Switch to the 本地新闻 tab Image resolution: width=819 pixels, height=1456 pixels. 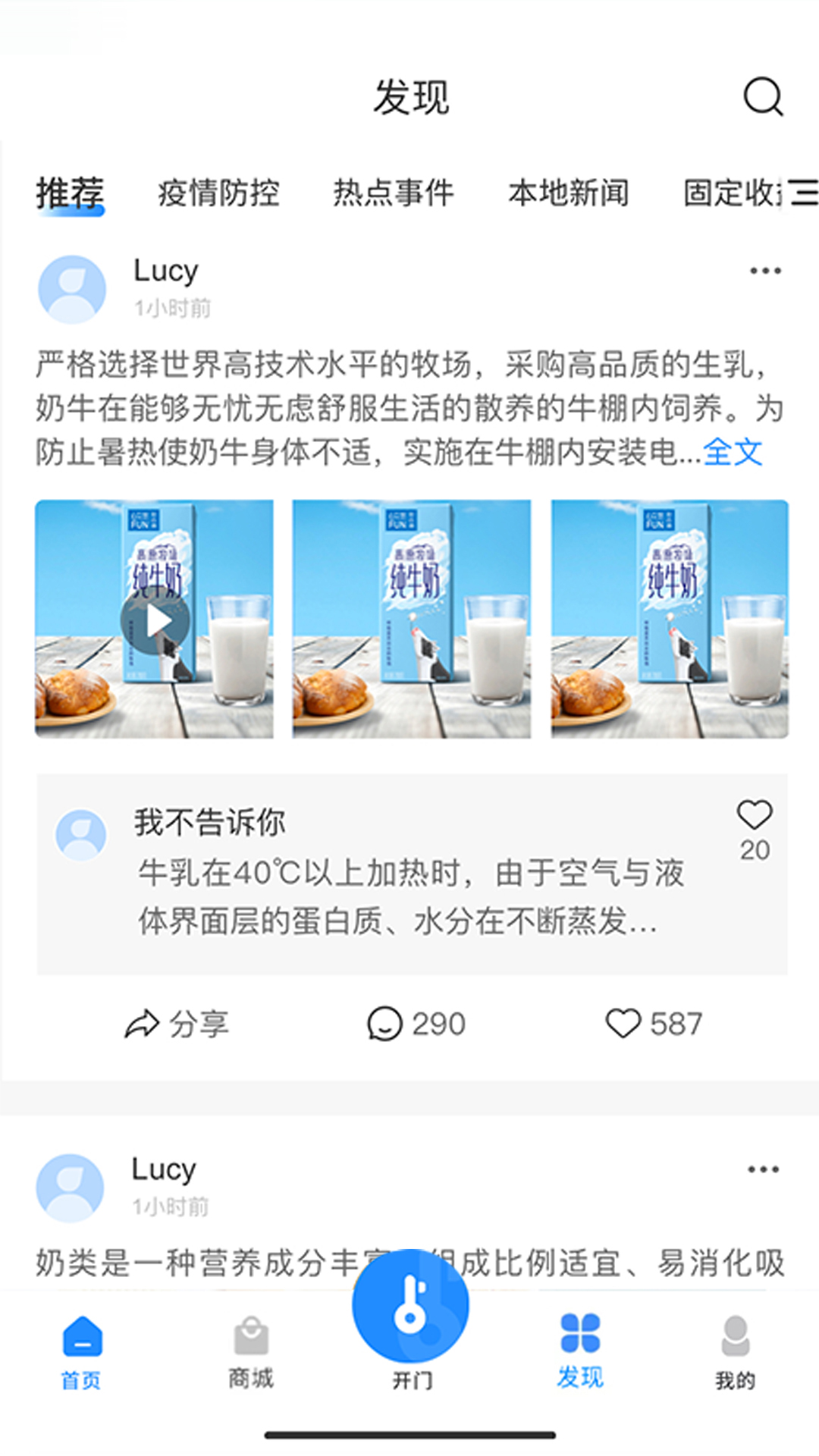[x=568, y=193]
